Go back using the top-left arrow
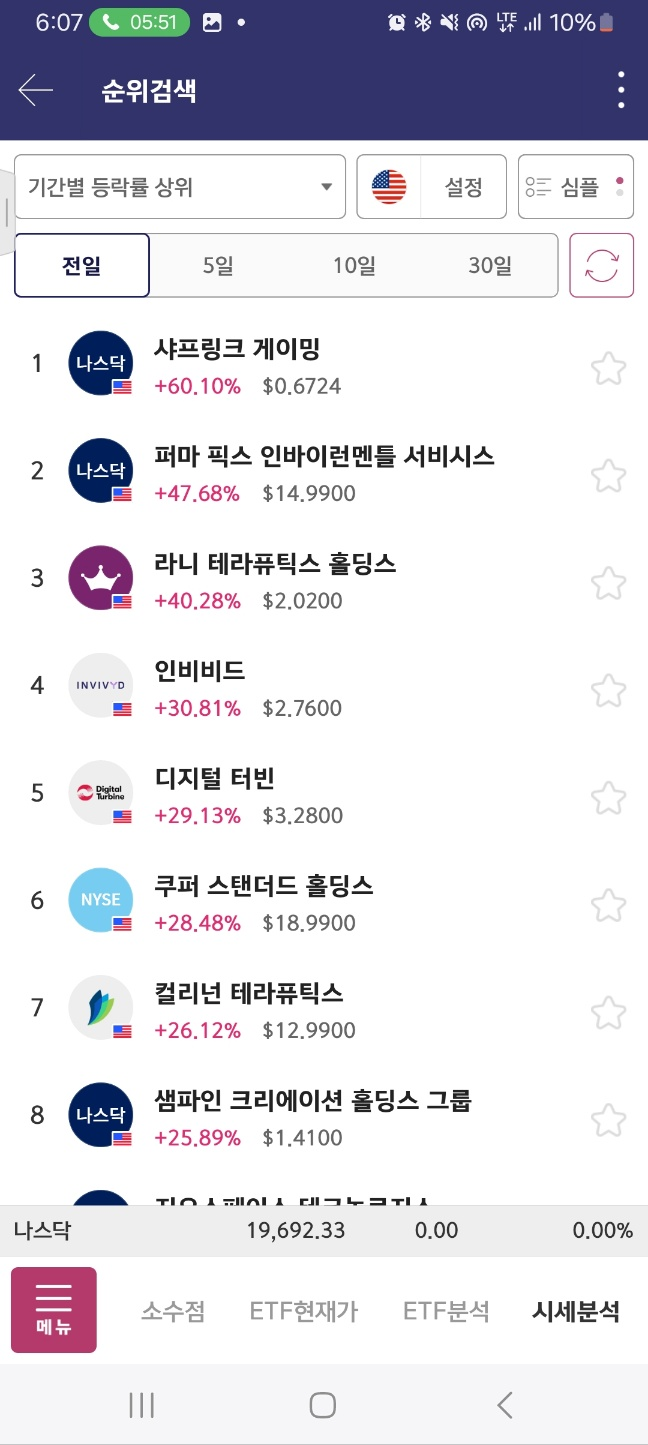The height and width of the screenshot is (1445, 648). (36, 90)
